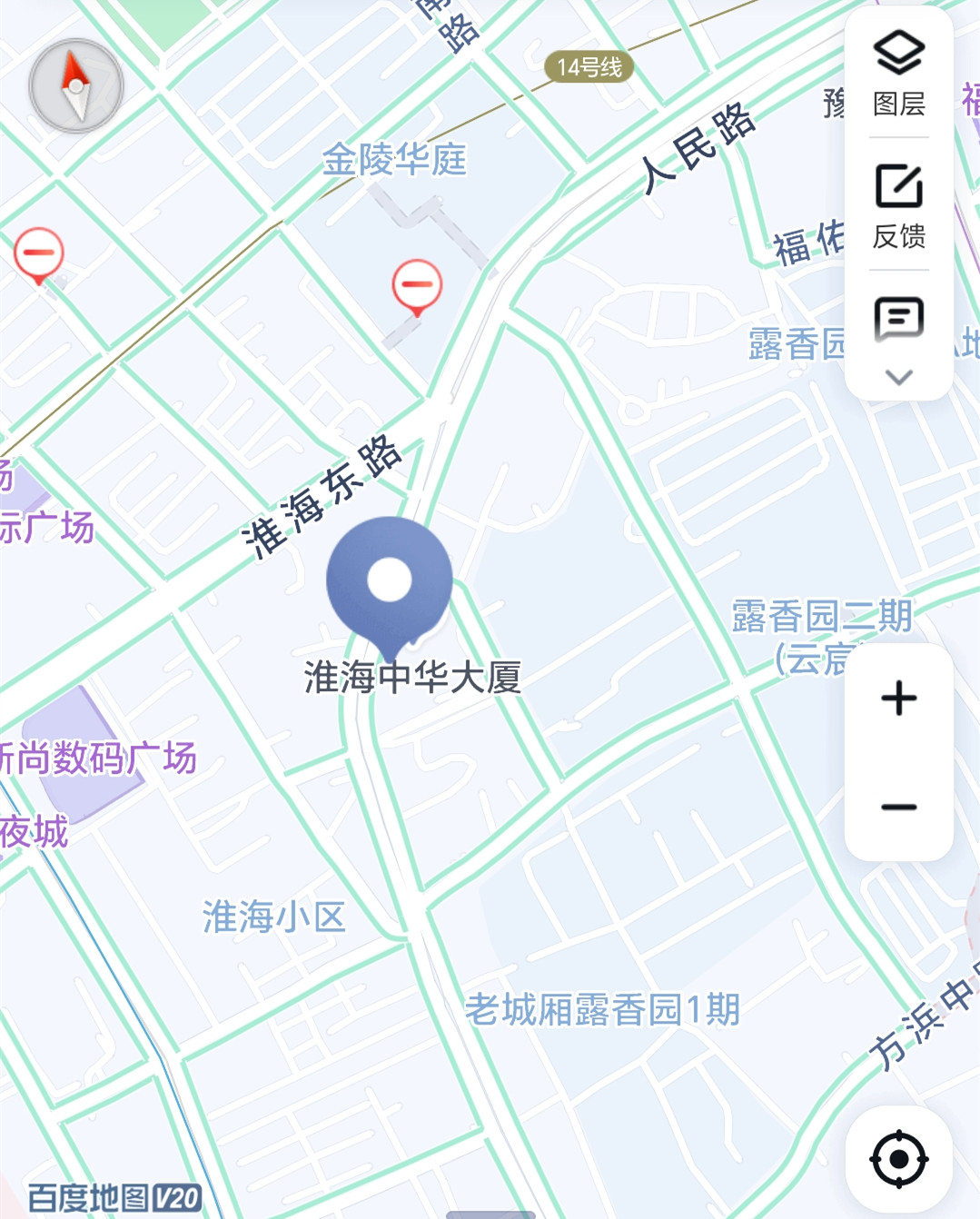The width and height of the screenshot is (980, 1219).
Task: Tap the no-entry marker near 金陵华庭
Action: tap(417, 285)
